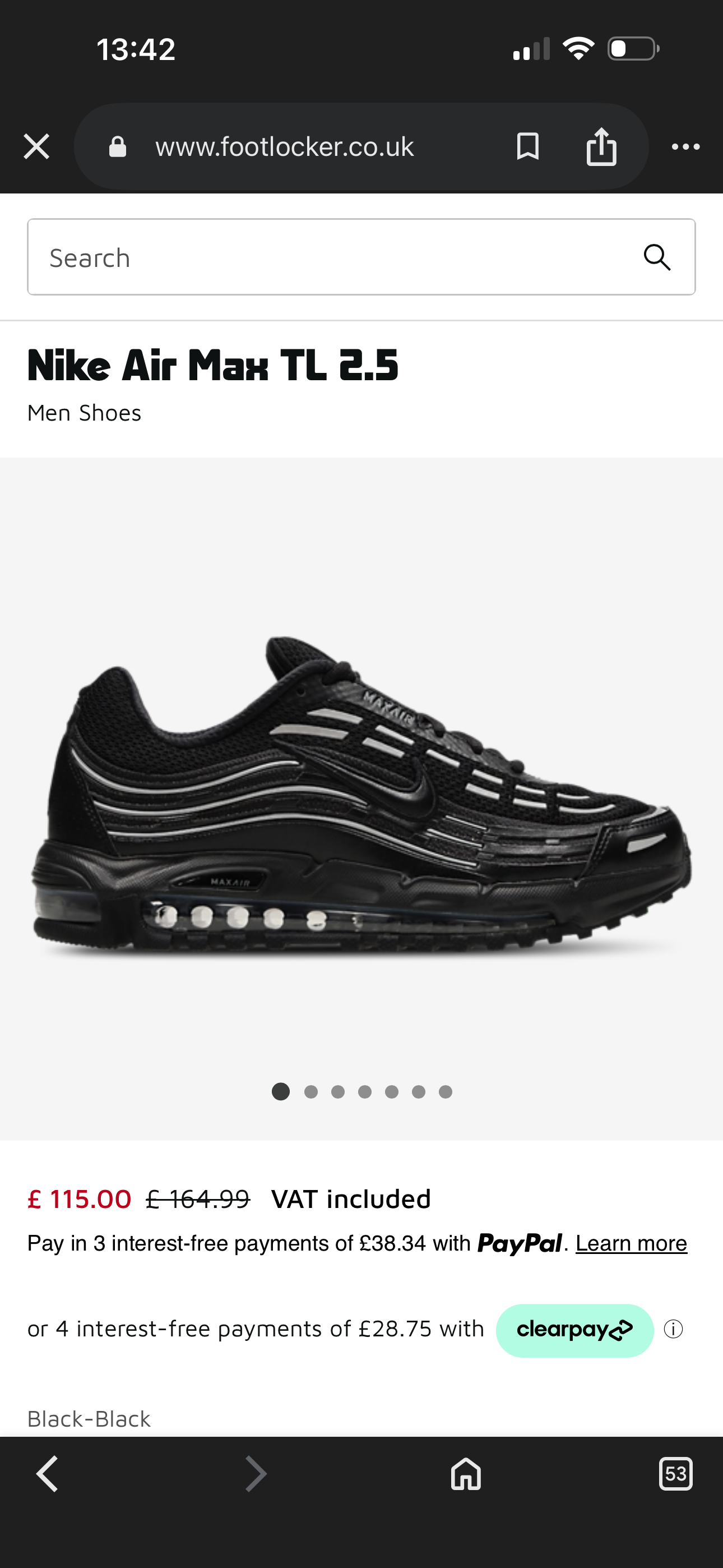Share this page via share icon
This screenshot has height=1568, width=723.
click(x=601, y=147)
